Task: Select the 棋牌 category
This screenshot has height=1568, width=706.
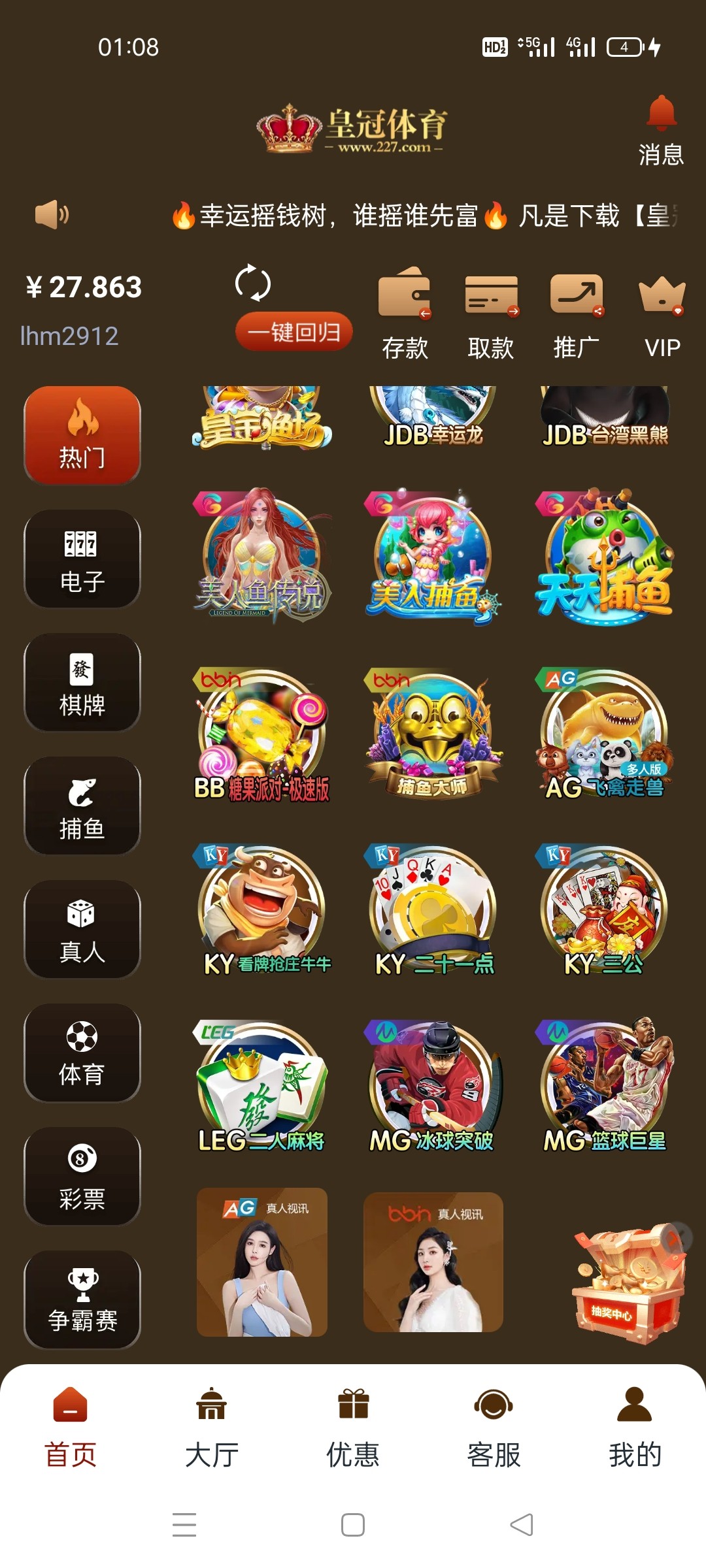Action: point(82,683)
